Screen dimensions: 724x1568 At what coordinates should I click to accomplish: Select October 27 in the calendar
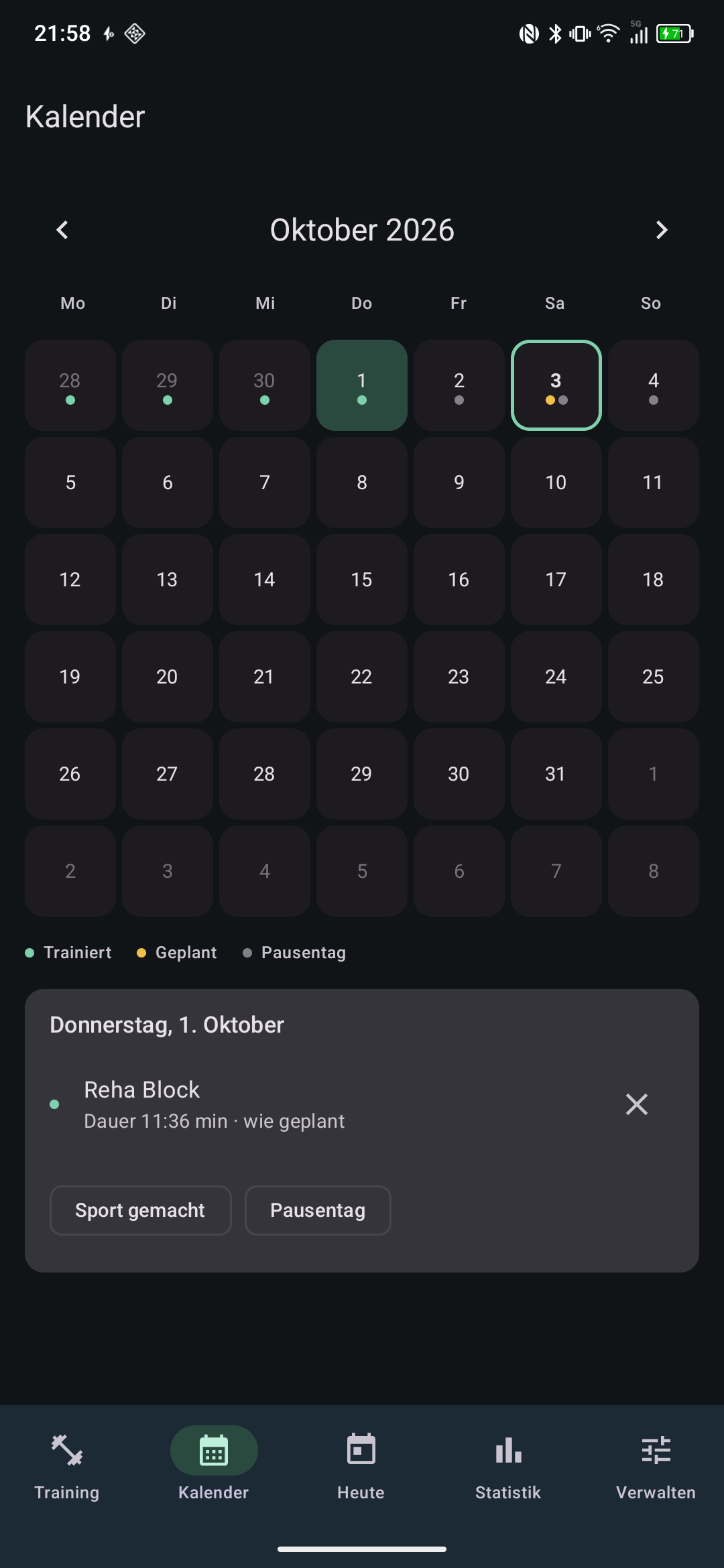168,774
